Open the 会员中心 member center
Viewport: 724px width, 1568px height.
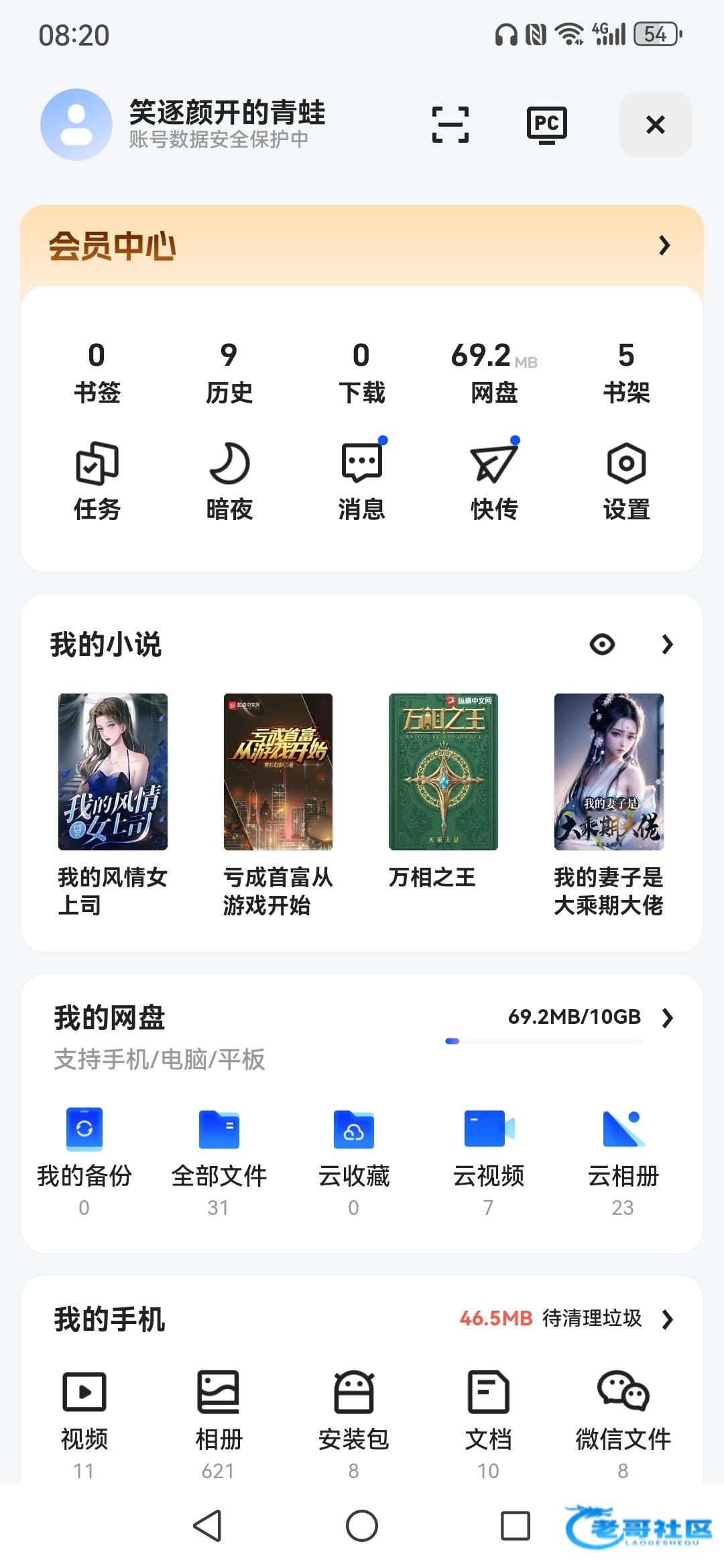point(362,246)
